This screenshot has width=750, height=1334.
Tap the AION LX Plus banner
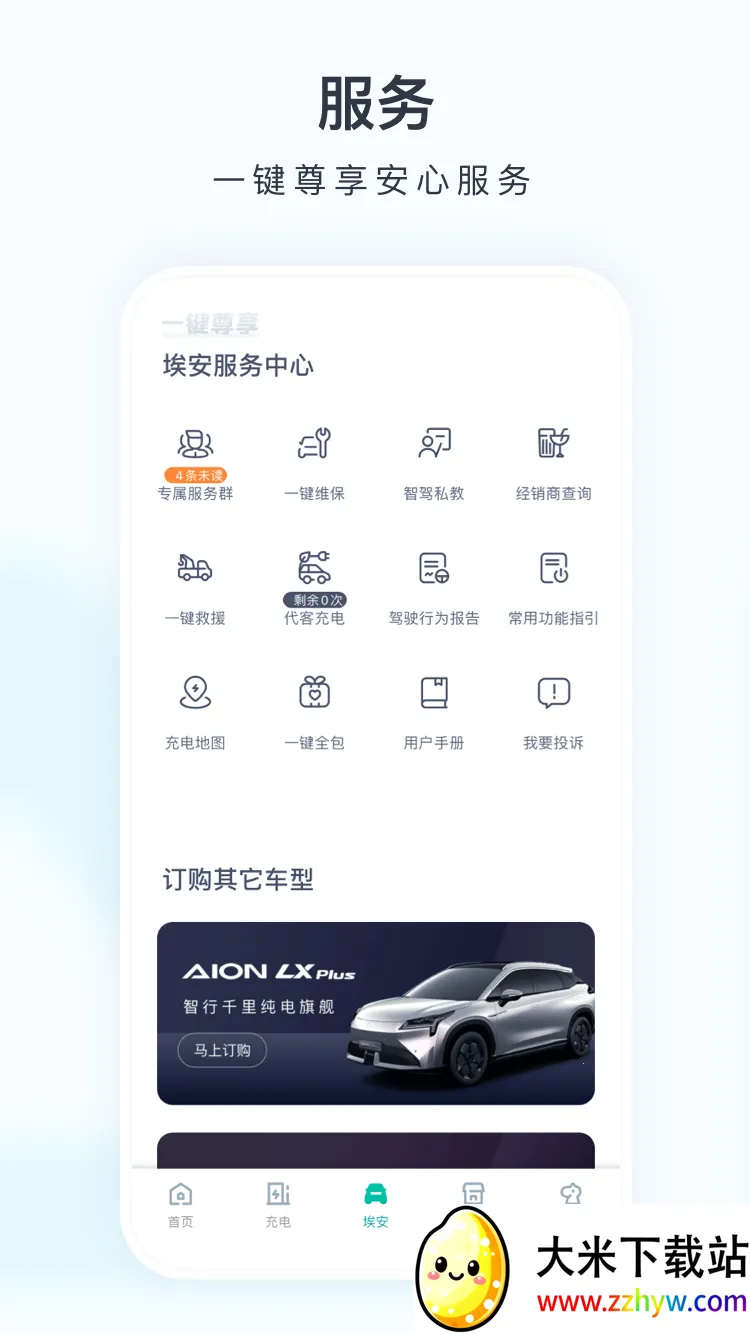pyautogui.click(x=375, y=1012)
